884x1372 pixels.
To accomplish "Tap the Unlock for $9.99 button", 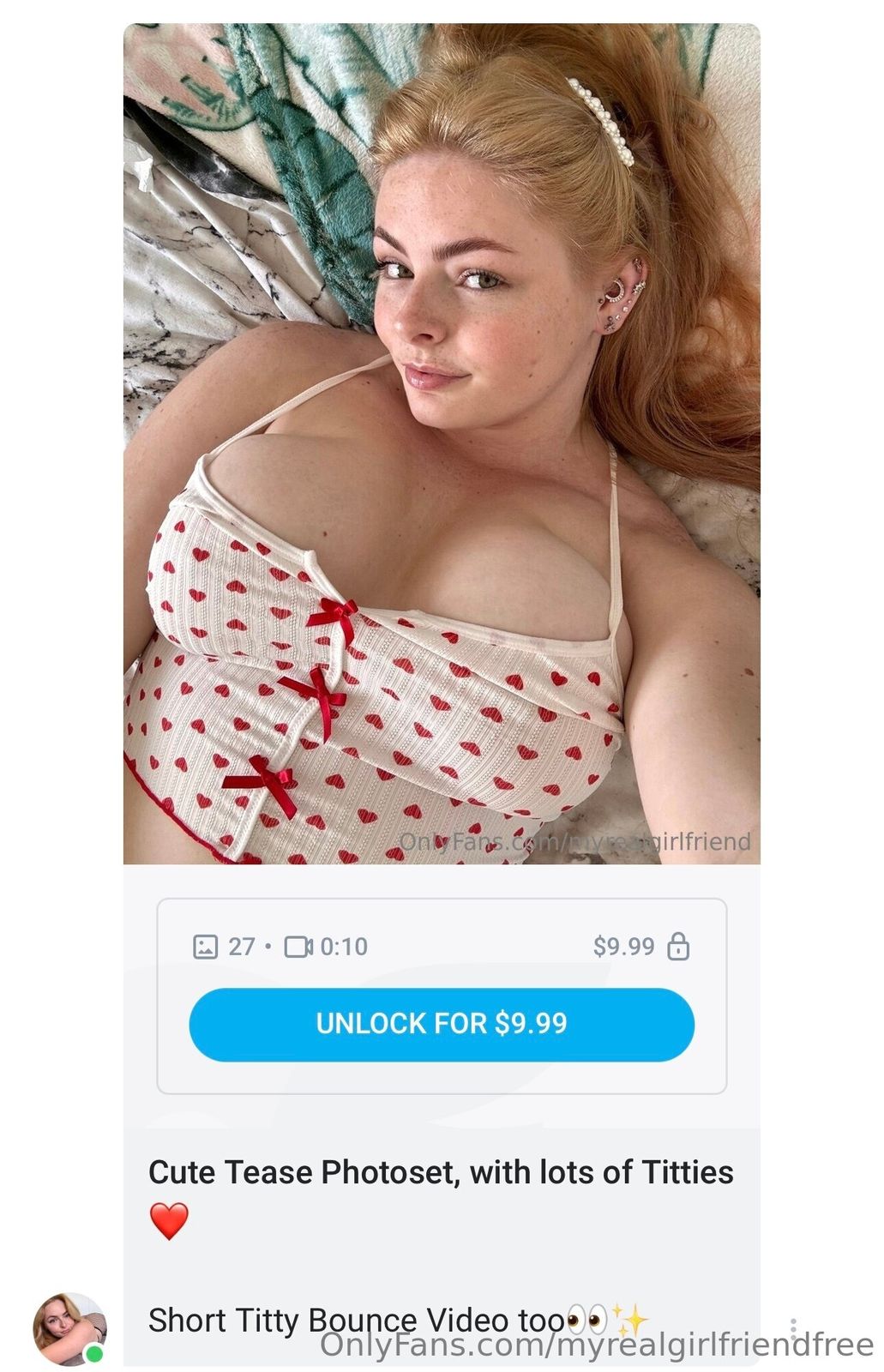I will coord(442,1024).
